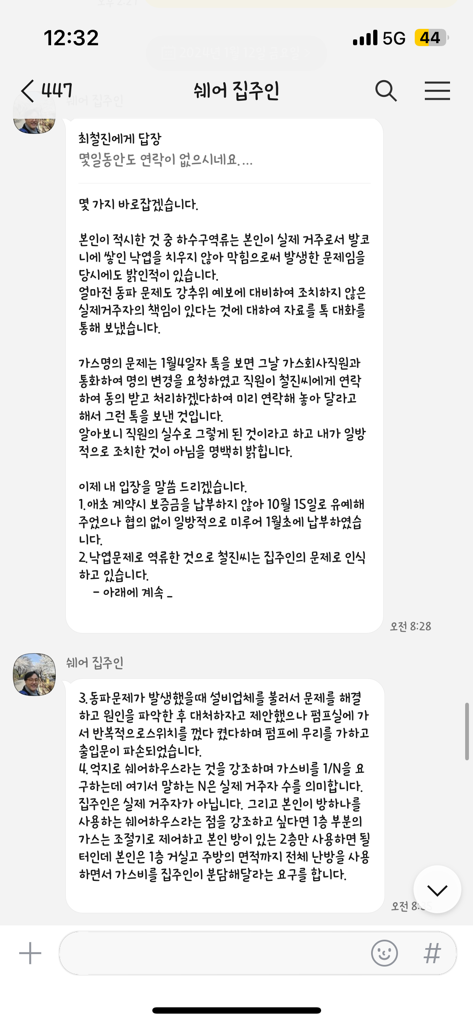Go back to the chat list
Screen dimensions: 473x1024
click(46, 91)
